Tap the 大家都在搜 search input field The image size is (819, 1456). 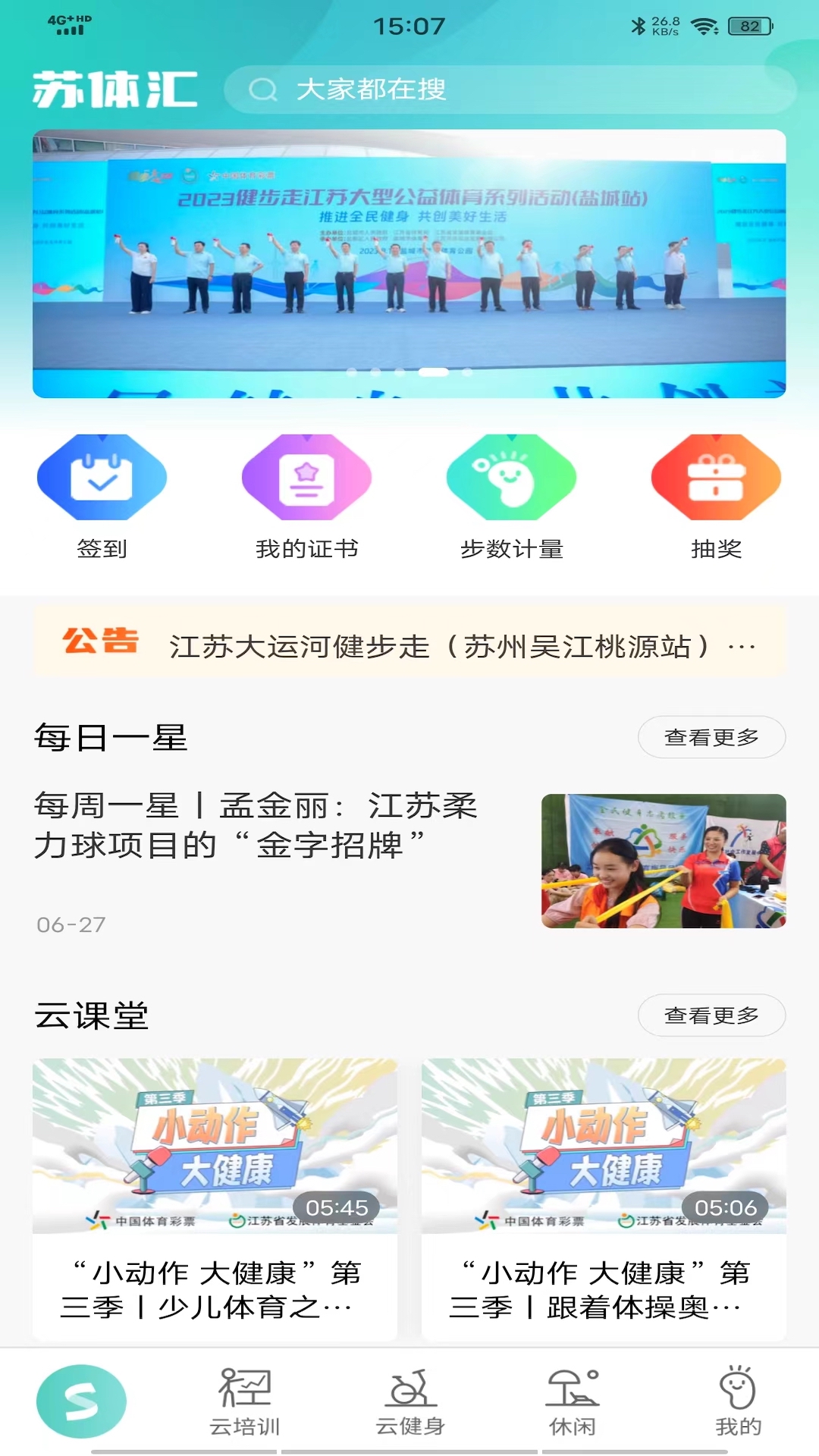[x=455, y=89]
